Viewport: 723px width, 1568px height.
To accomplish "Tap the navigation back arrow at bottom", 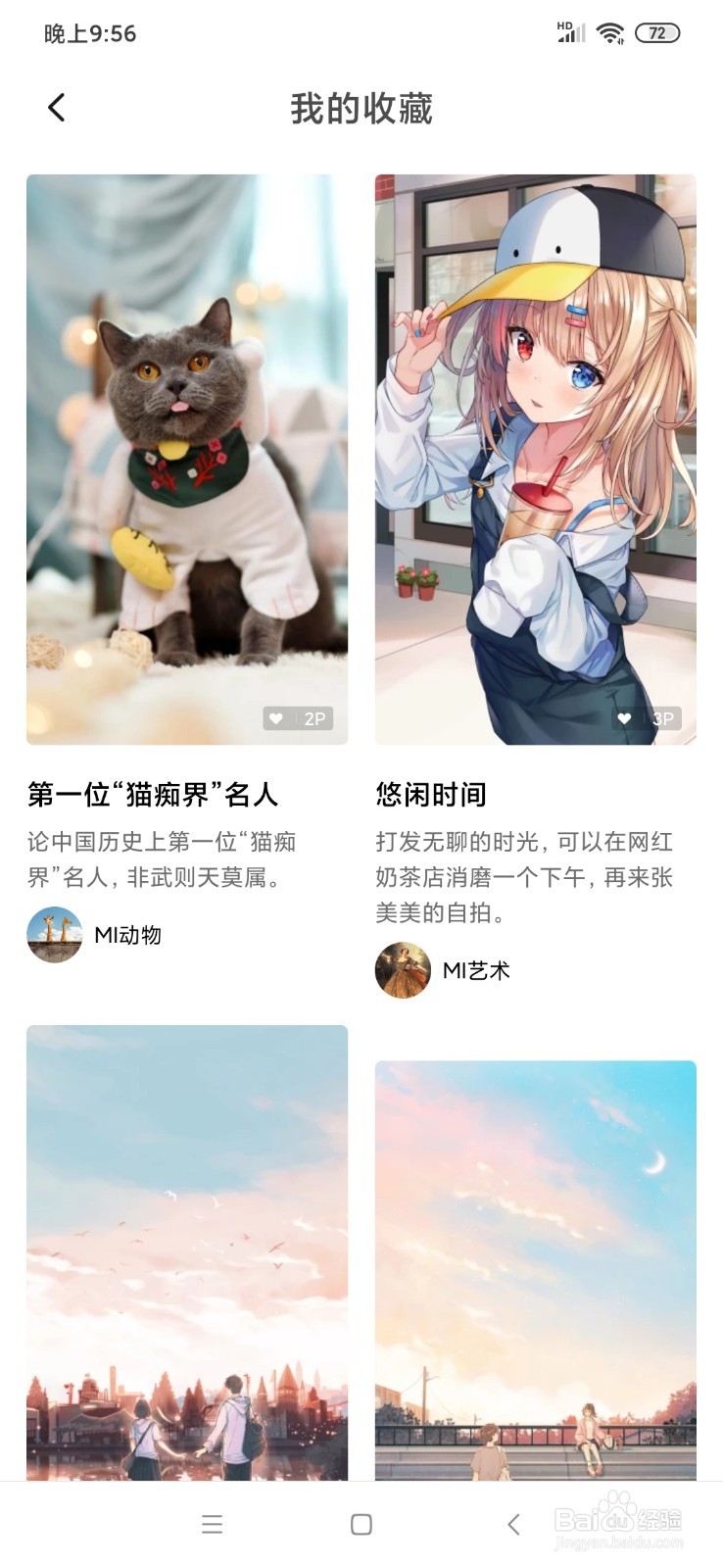I will (513, 1525).
